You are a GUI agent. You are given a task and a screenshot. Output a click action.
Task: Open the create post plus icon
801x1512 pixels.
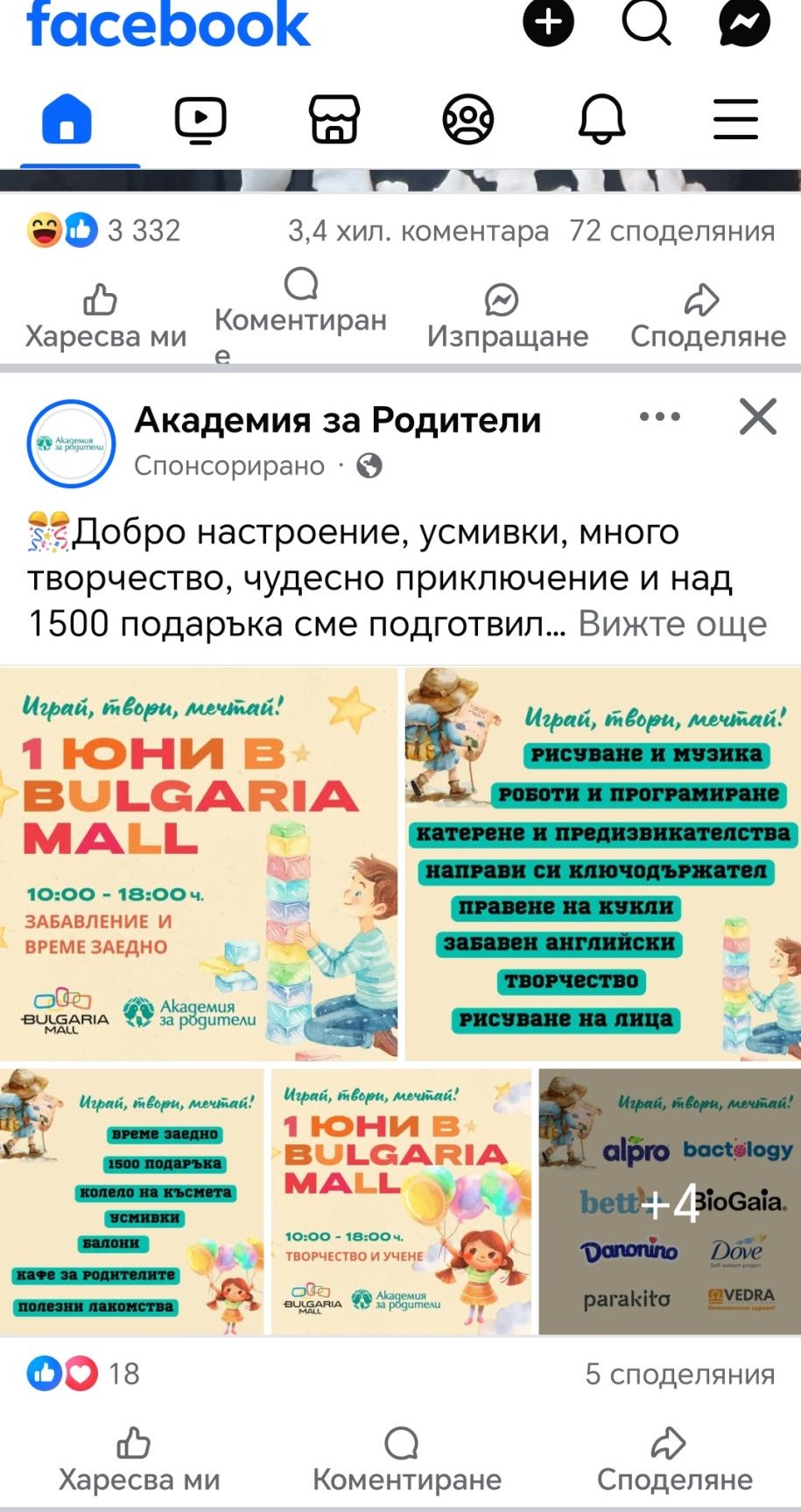(548, 23)
